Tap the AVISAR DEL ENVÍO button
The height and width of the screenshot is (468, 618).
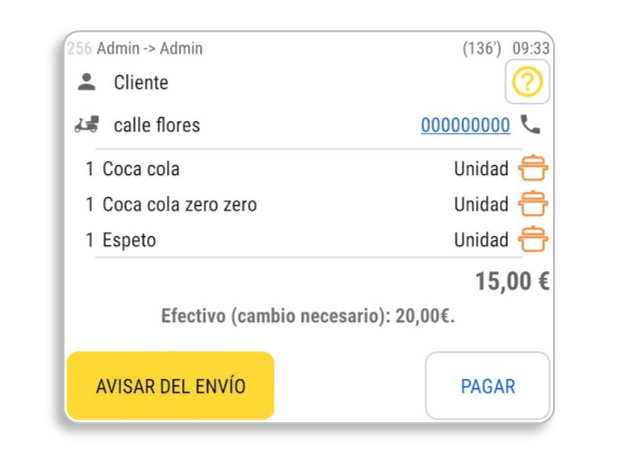tap(170, 386)
